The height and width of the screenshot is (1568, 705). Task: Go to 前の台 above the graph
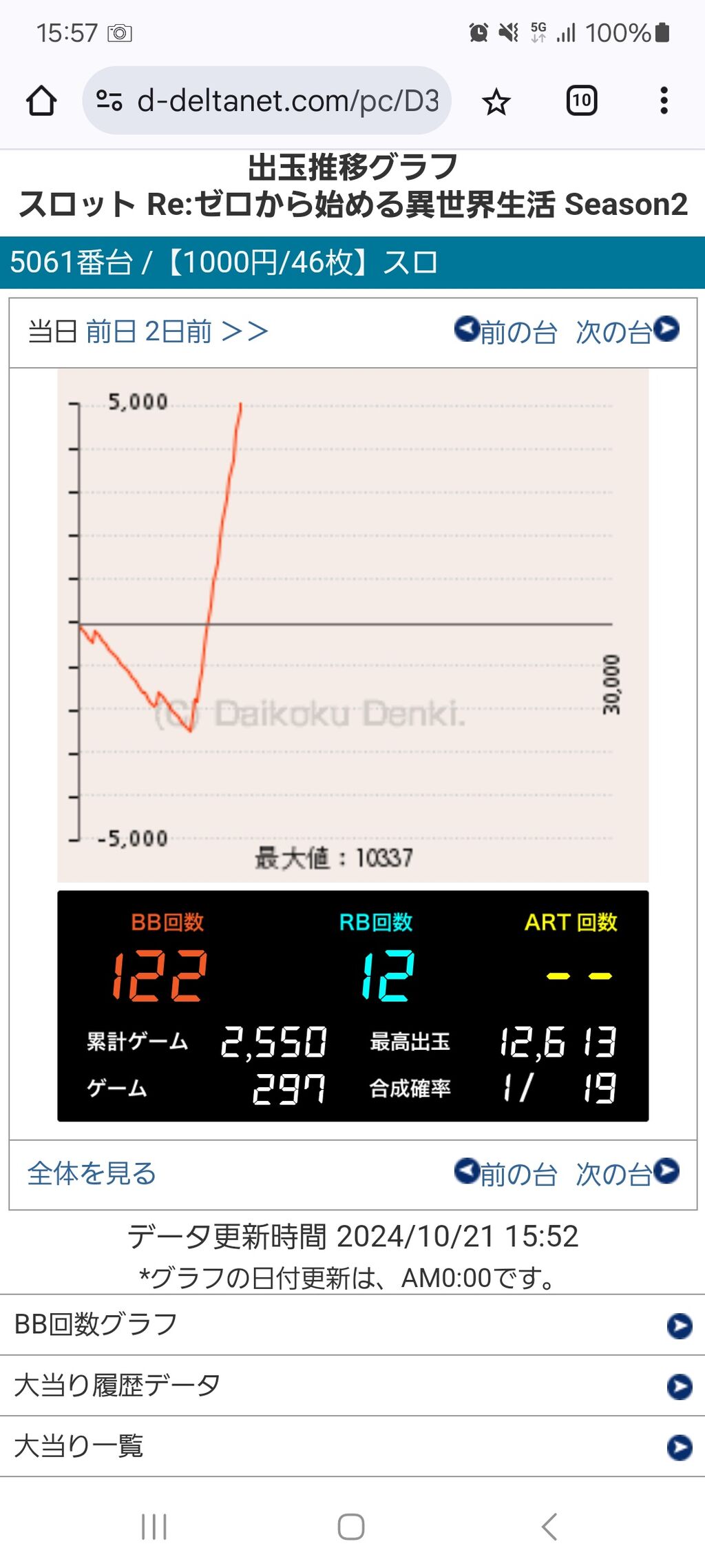click(x=506, y=332)
